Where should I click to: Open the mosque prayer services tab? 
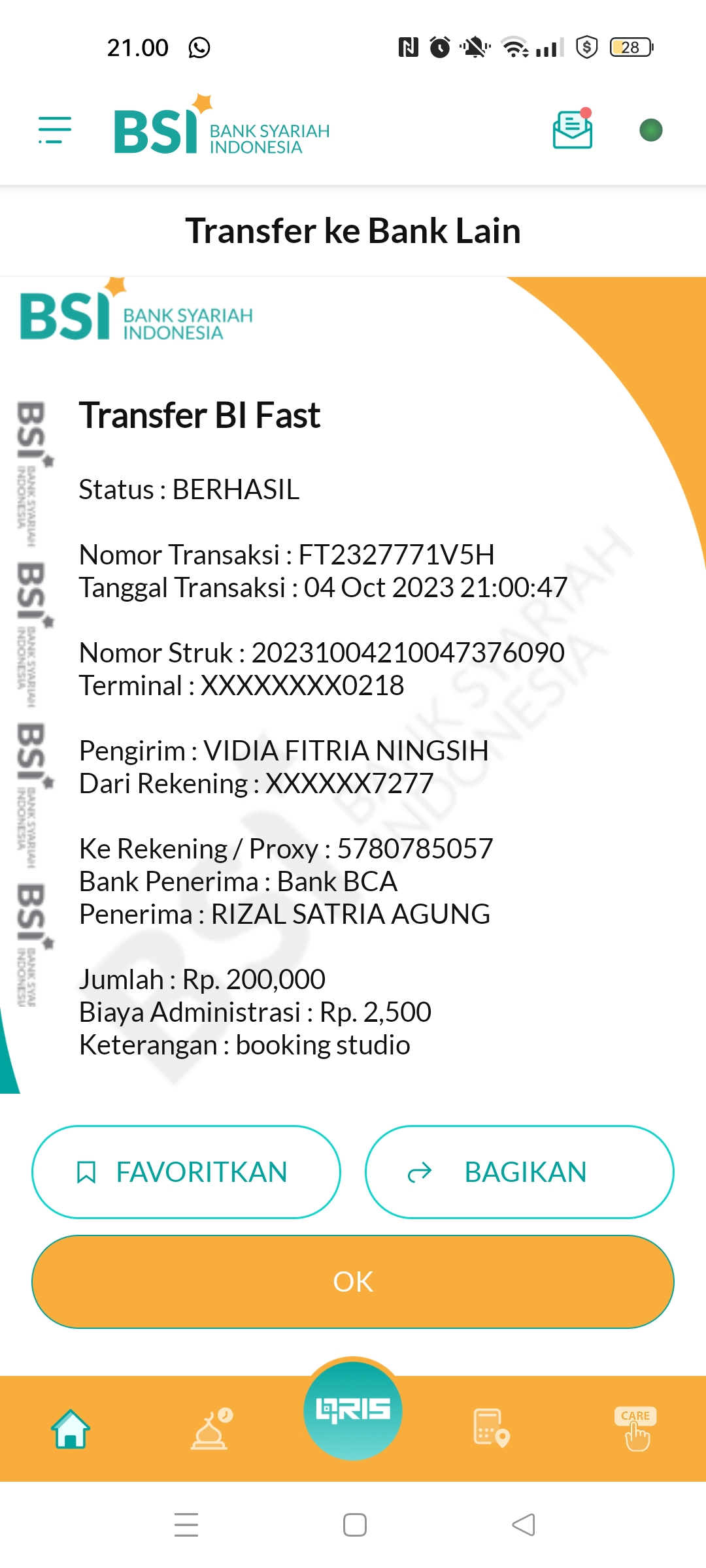210,1429
